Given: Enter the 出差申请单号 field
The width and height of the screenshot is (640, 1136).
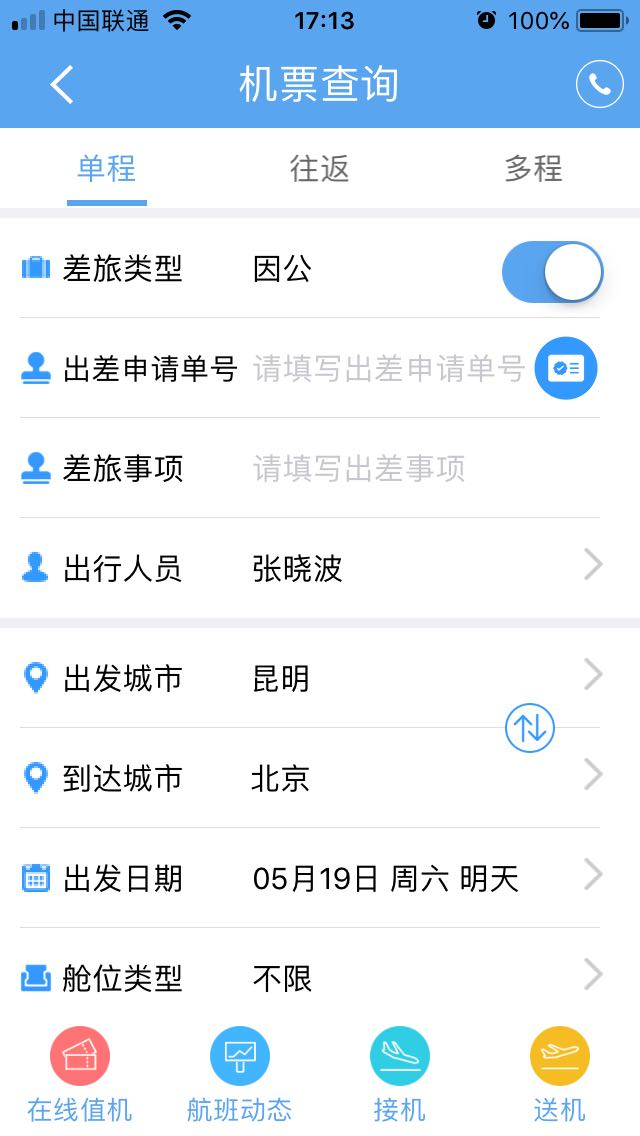Looking at the screenshot, I should (388, 369).
